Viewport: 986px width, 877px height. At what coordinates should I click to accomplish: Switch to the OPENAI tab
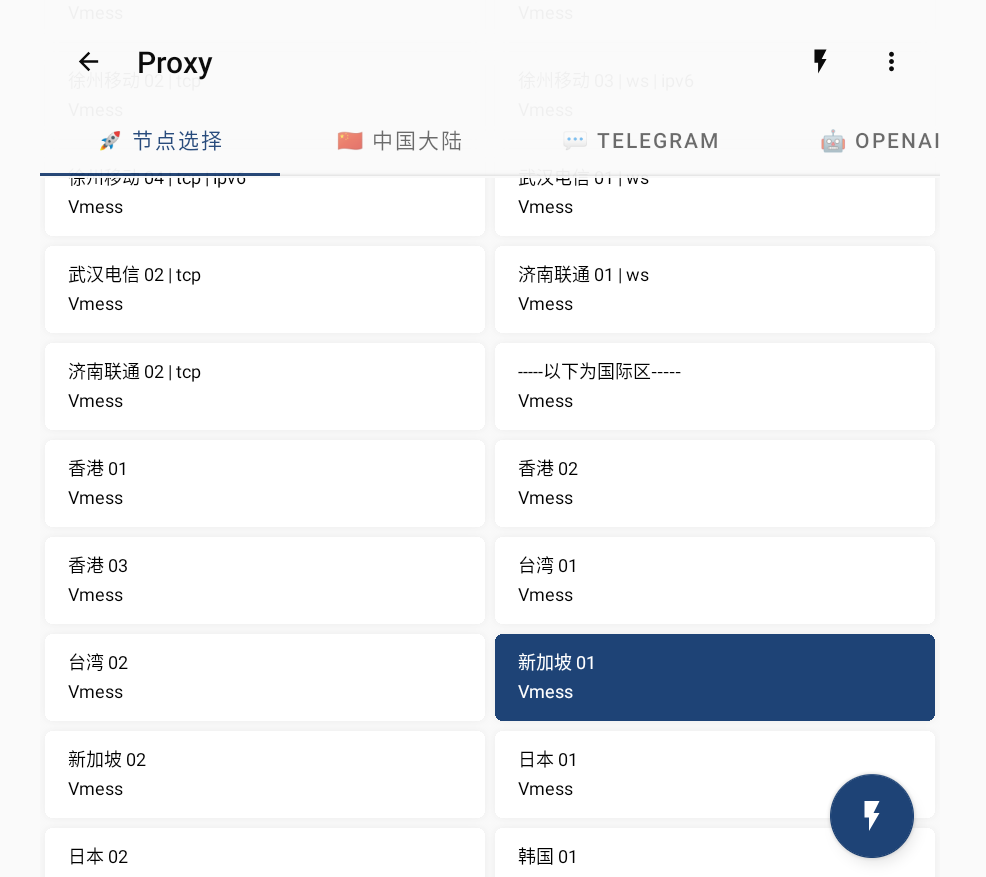pos(880,141)
